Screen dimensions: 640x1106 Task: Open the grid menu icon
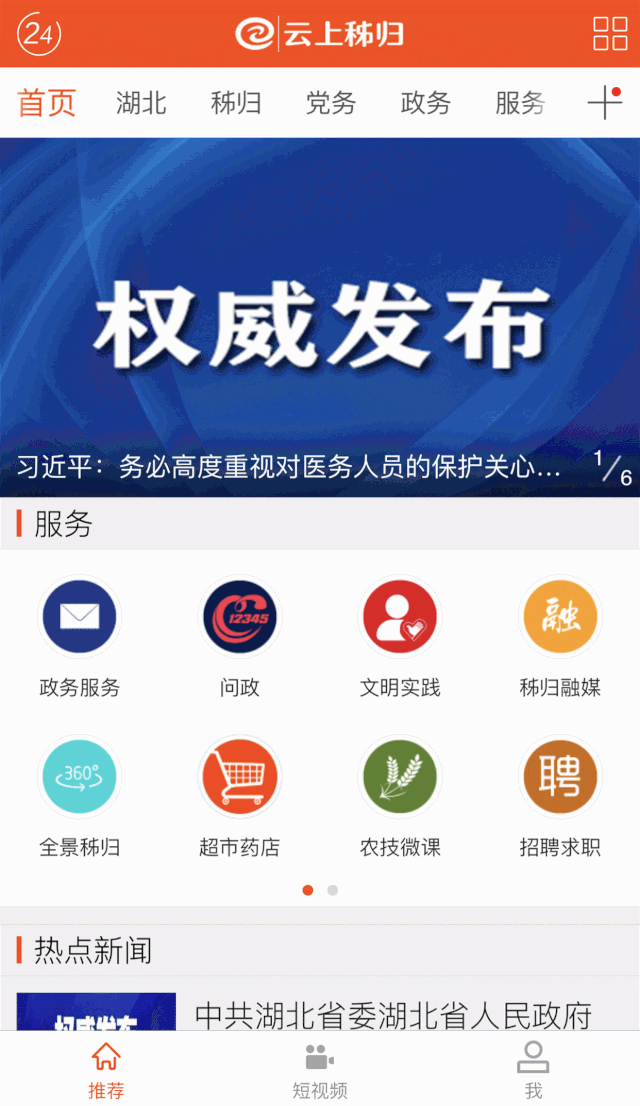(610, 33)
